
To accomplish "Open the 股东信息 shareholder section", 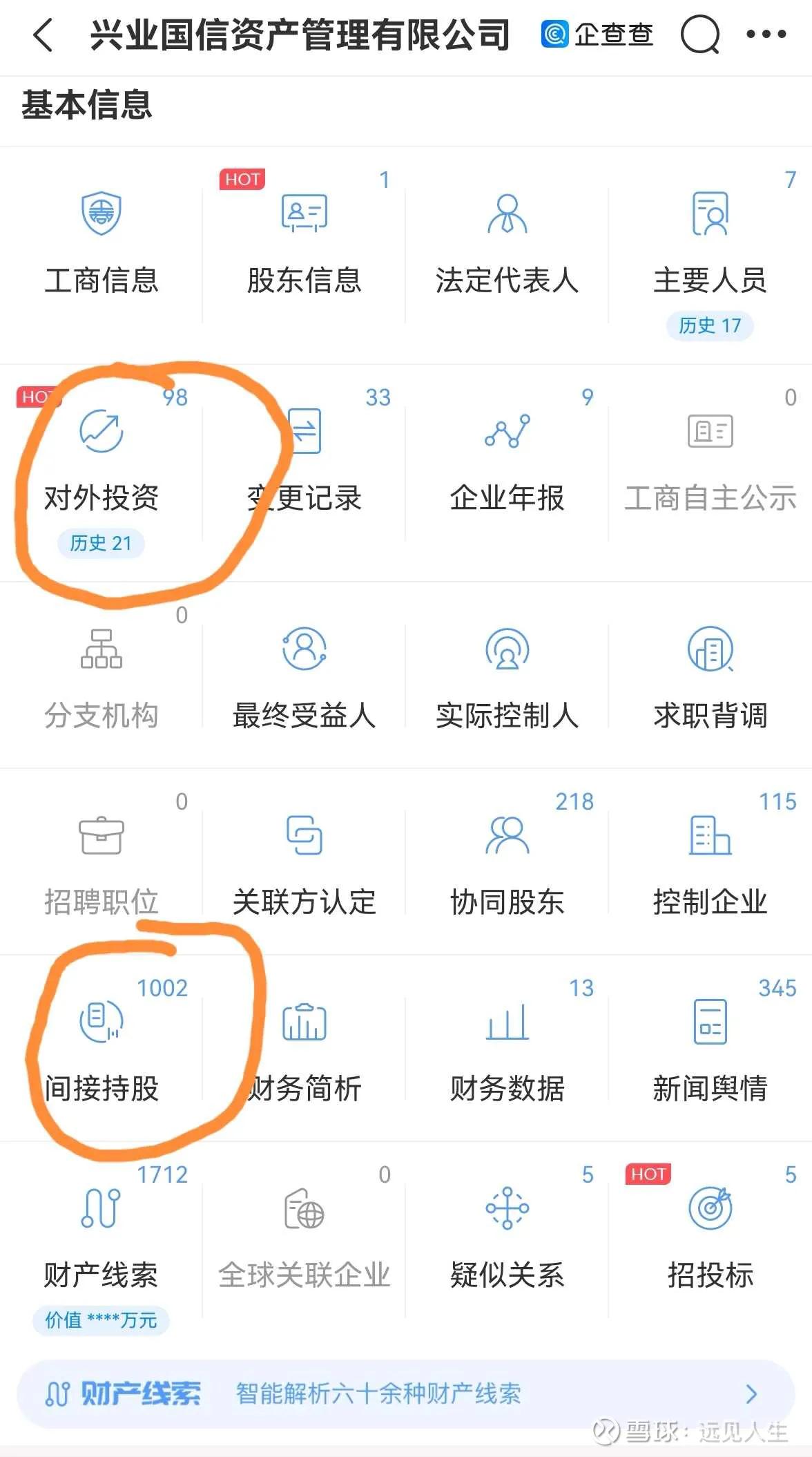I will coord(304,242).
